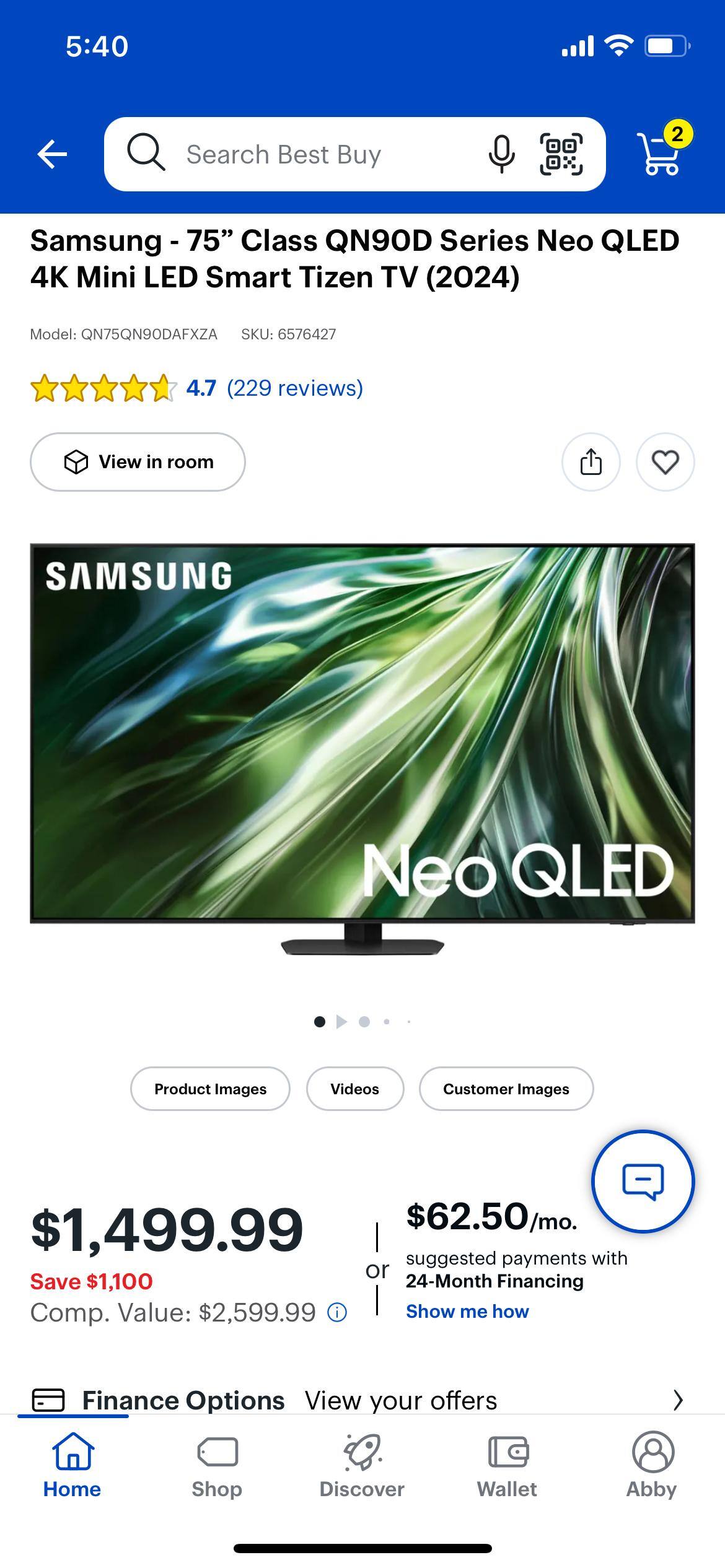Open the Samsung Neo QLED product image
This screenshot has height=1568, width=725.
tap(362, 743)
